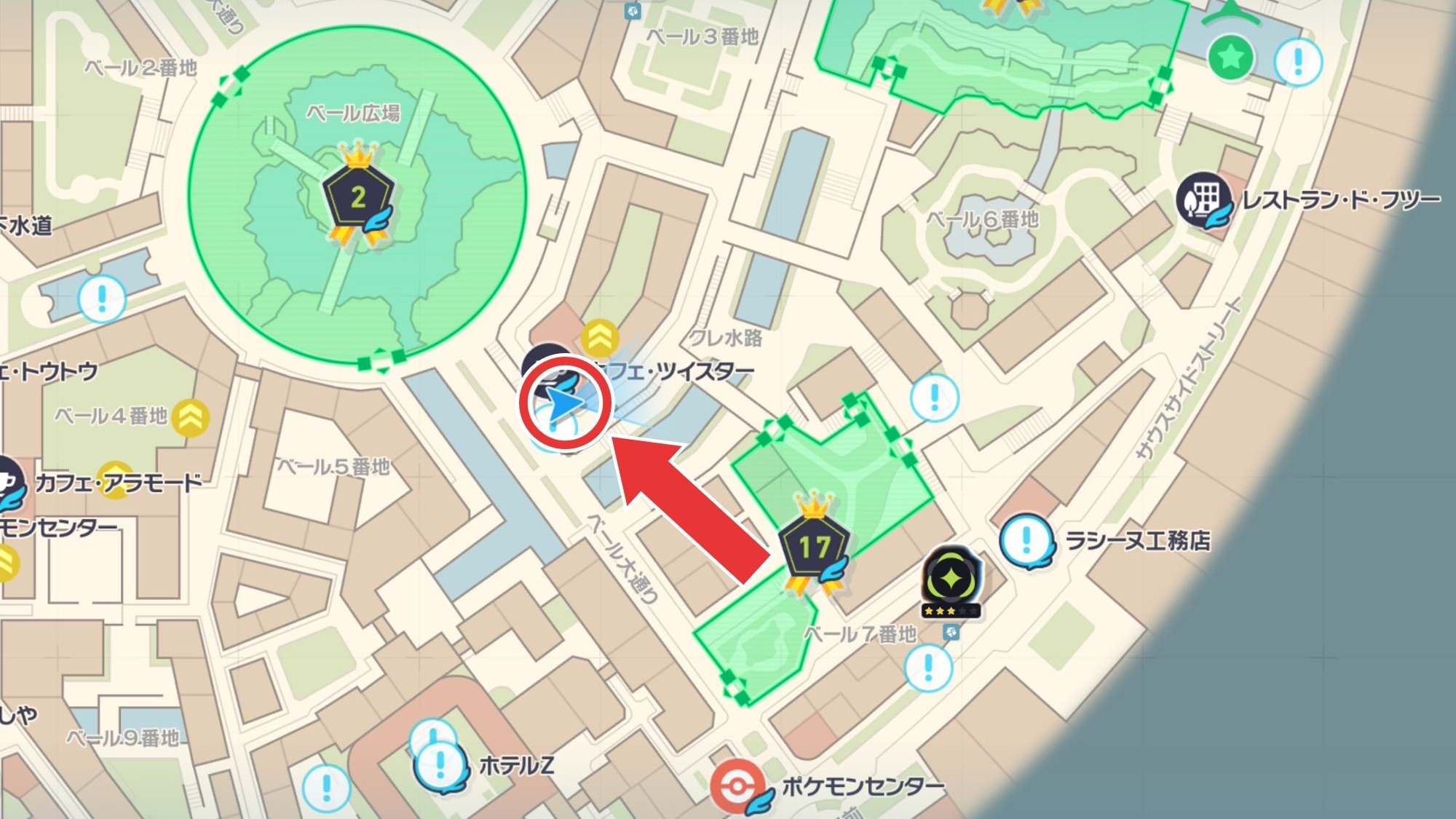This screenshot has width=1456, height=819.
Task: Tap the yellow chevron above カフェ・ツイスター
Action: 600,337
